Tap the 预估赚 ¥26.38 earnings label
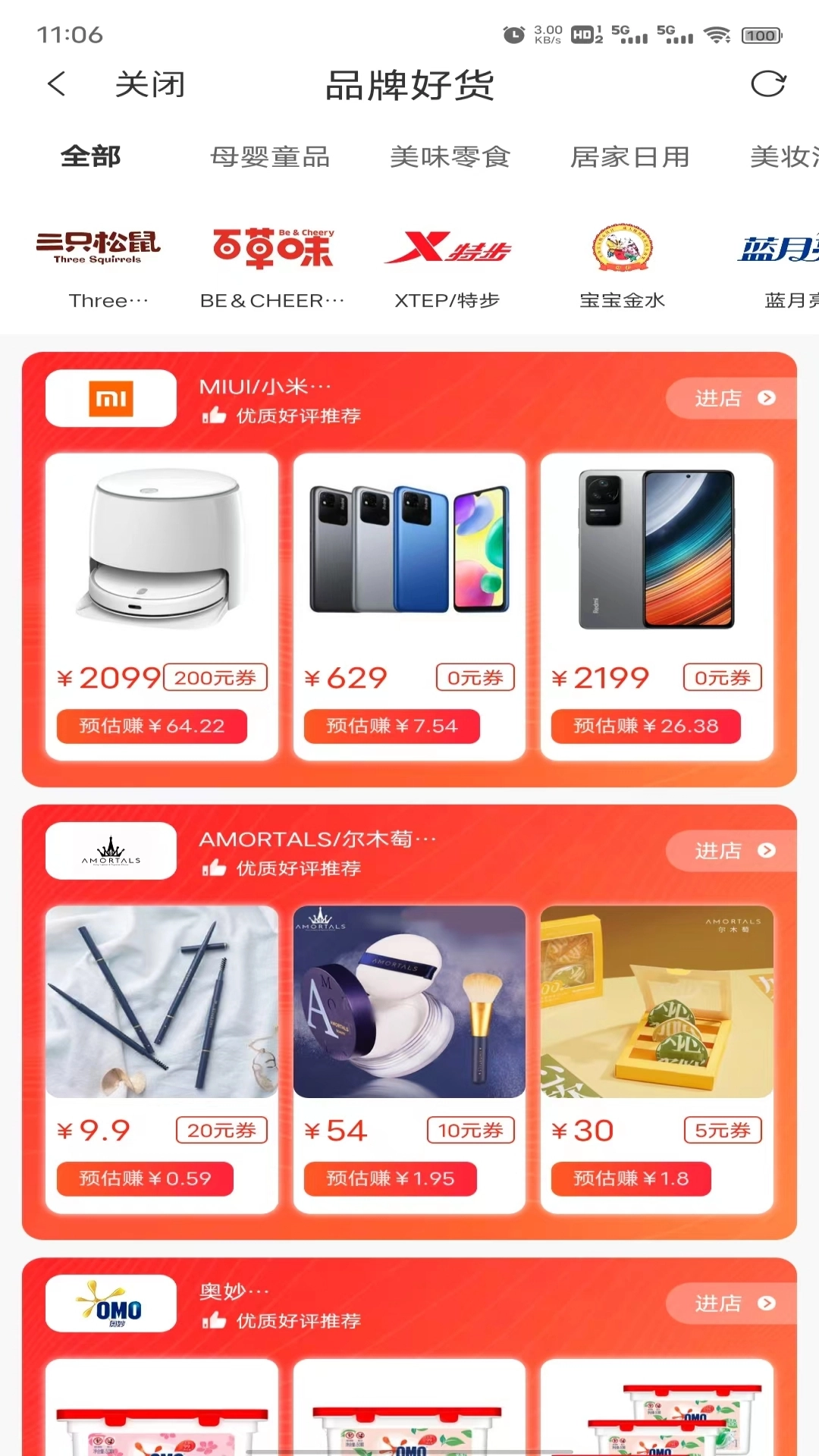This screenshot has width=819, height=1456. (x=645, y=726)
